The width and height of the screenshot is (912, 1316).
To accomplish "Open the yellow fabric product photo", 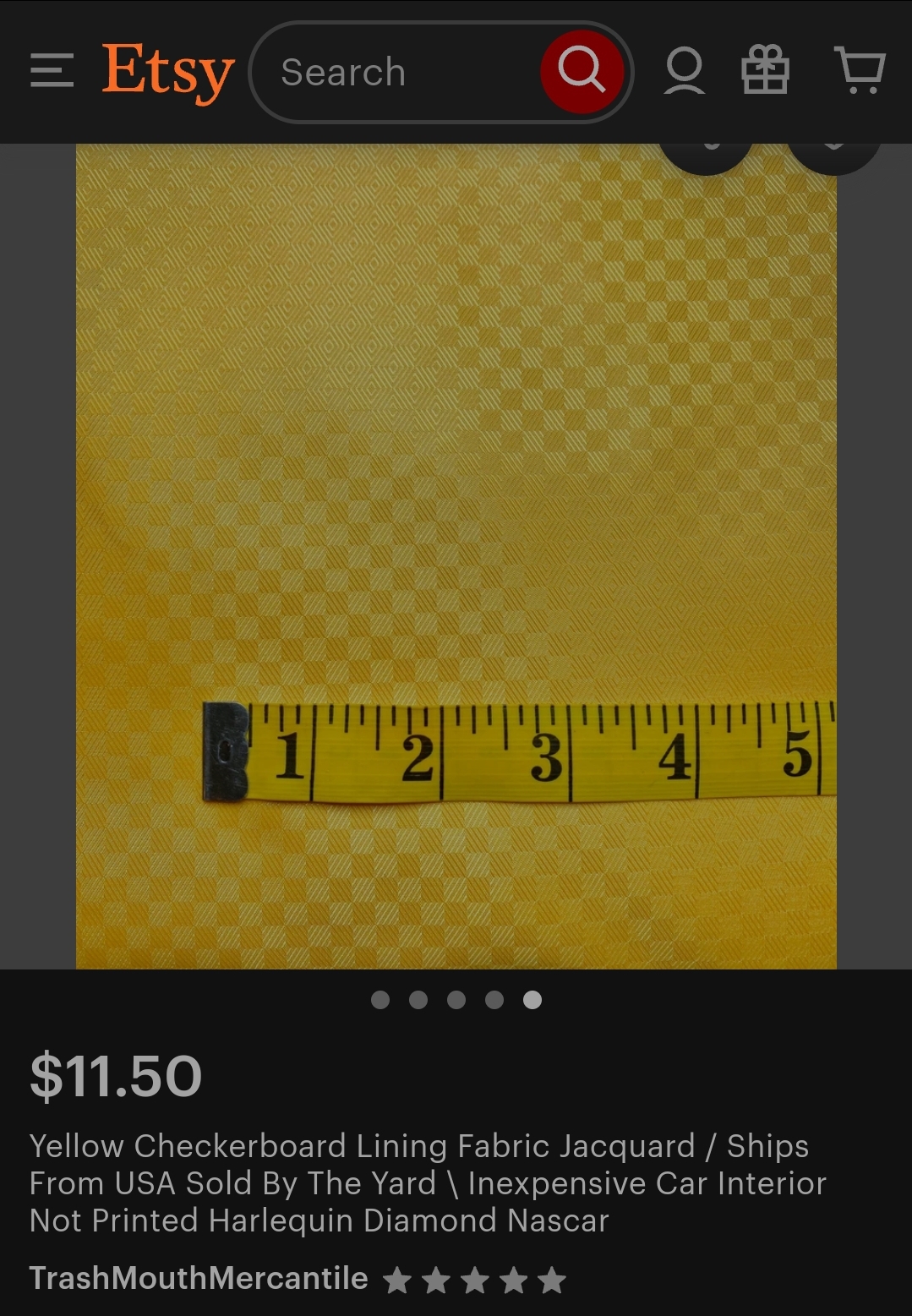I will tap(456, 507).
